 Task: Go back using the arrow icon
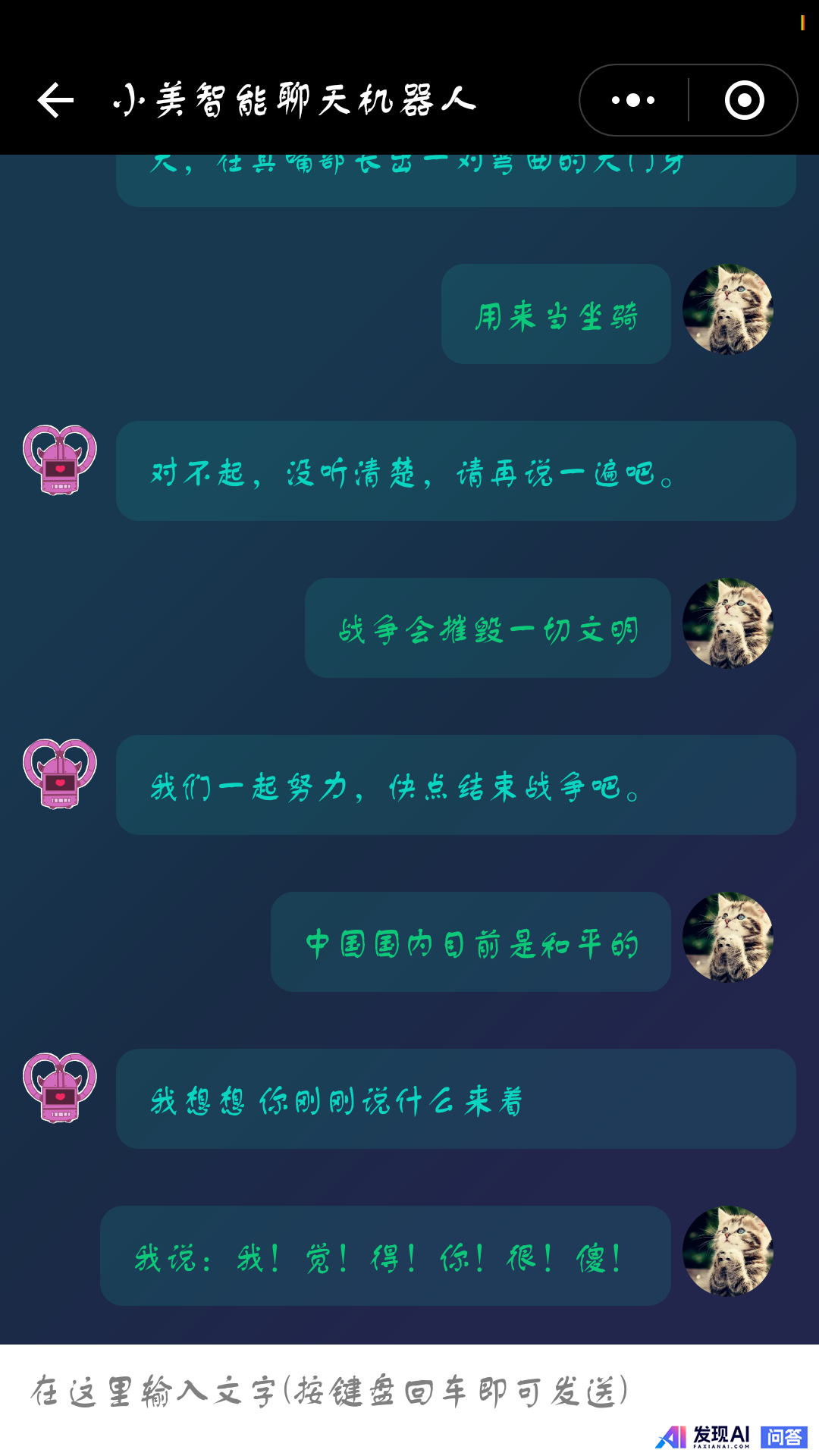click(x=56, y=100)
